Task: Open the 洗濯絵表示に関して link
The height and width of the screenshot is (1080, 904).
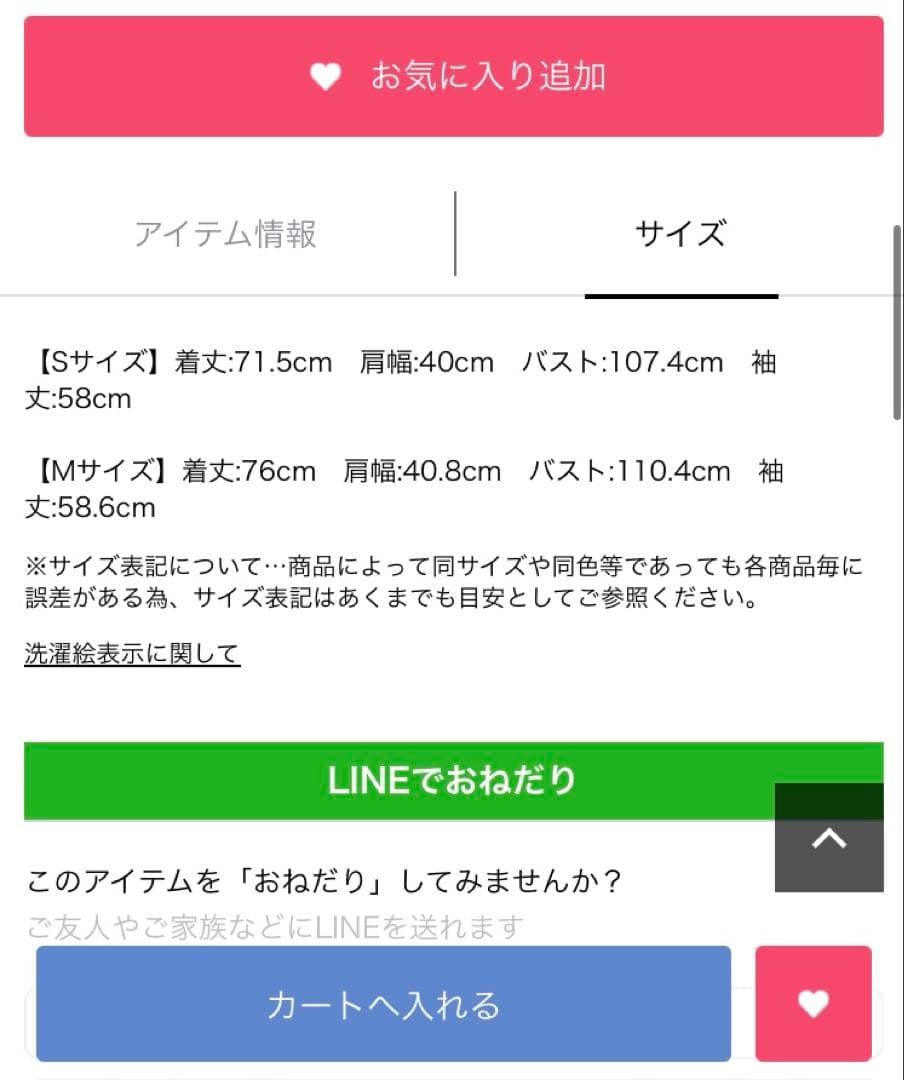Action: coord(130,652)
